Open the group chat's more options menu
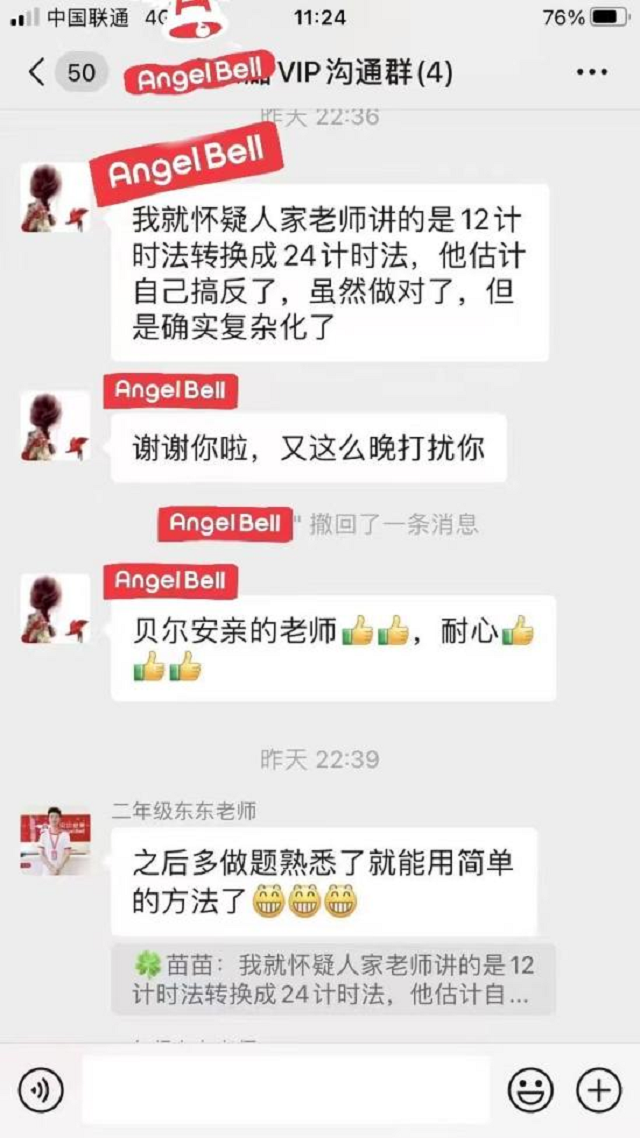640x1138 pixels. click(x=591, y=72)
